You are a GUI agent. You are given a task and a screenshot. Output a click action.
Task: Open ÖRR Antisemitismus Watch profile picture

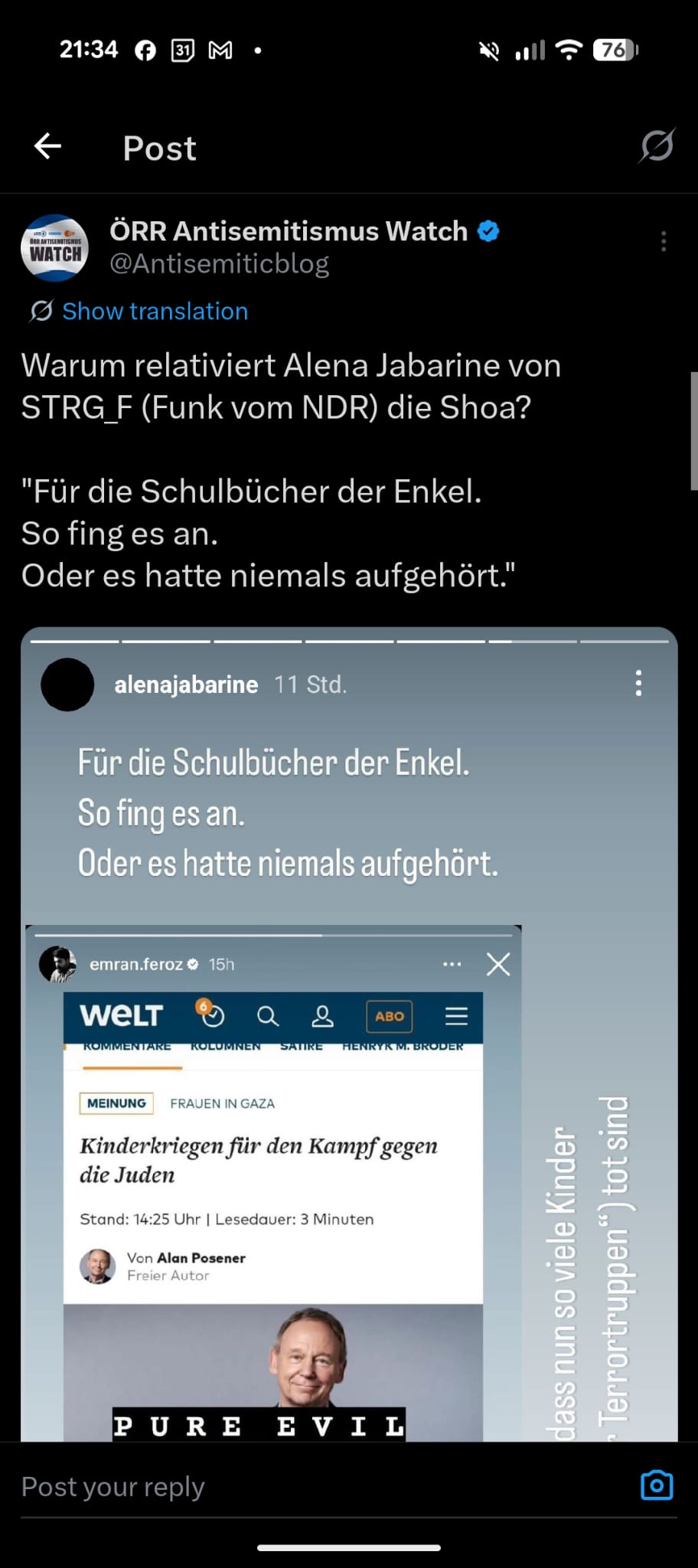tap(54, 248)
